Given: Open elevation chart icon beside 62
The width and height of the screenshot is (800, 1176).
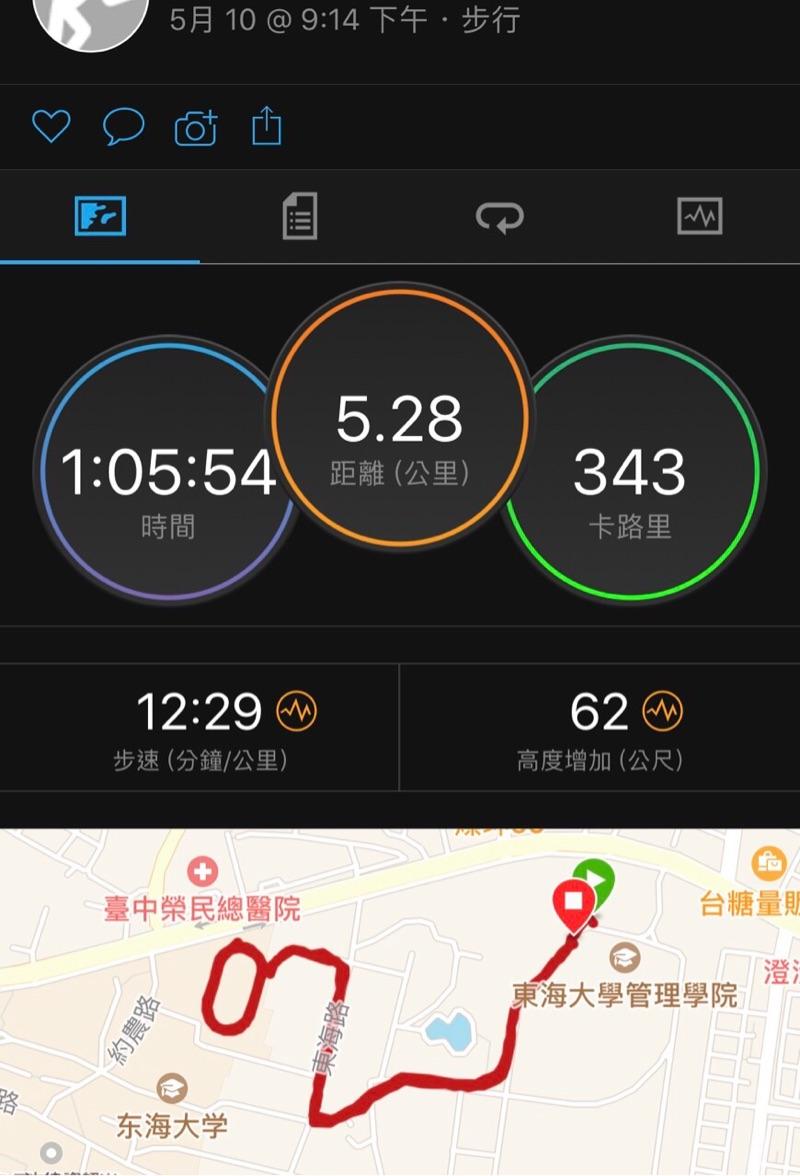Looking at the screenshot, I should click(x=661, y=712).
